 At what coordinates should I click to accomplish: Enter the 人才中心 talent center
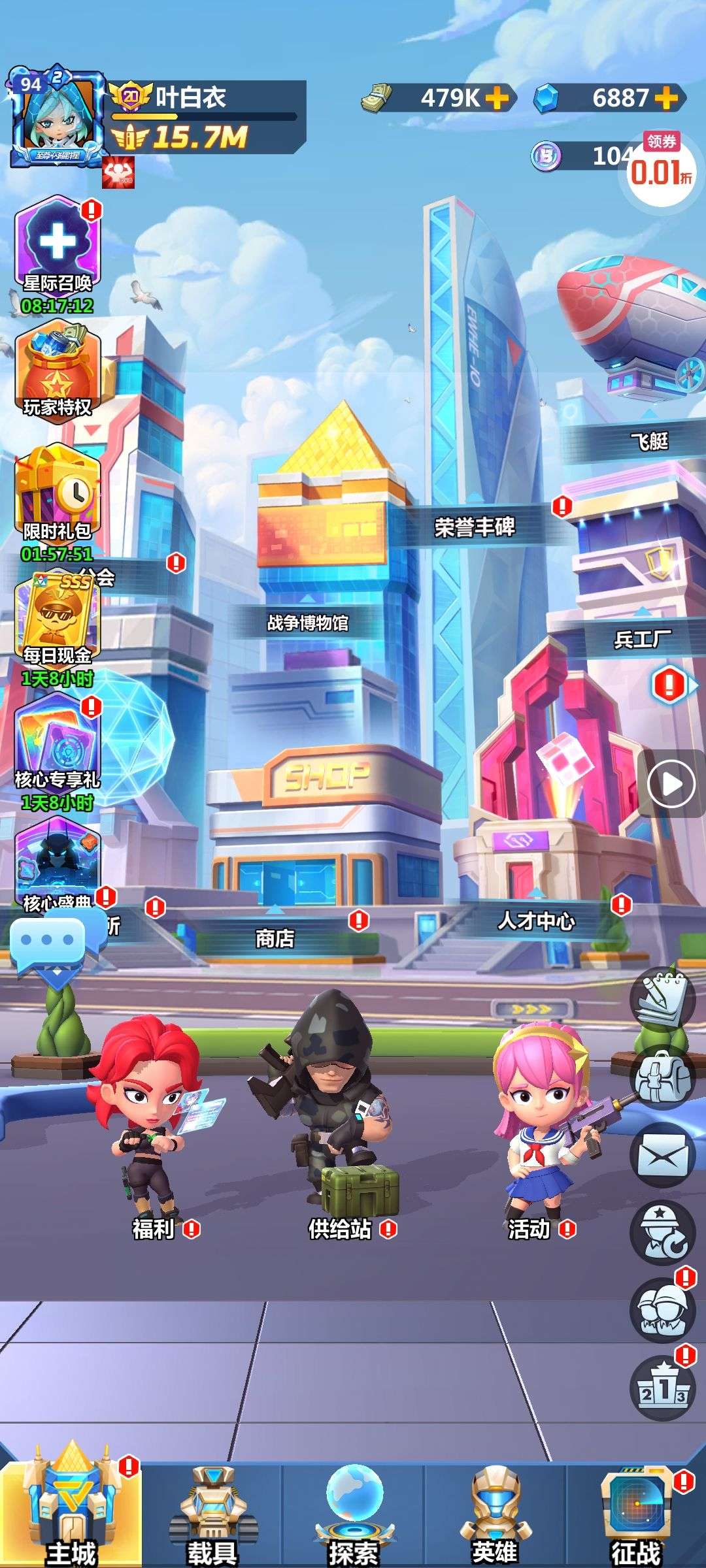(x=536, y=920)
